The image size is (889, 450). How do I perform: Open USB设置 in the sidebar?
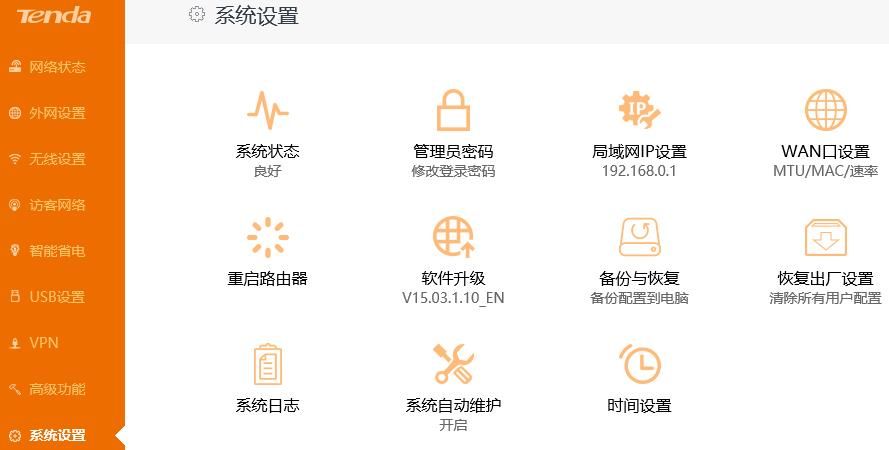pos(56,297)
